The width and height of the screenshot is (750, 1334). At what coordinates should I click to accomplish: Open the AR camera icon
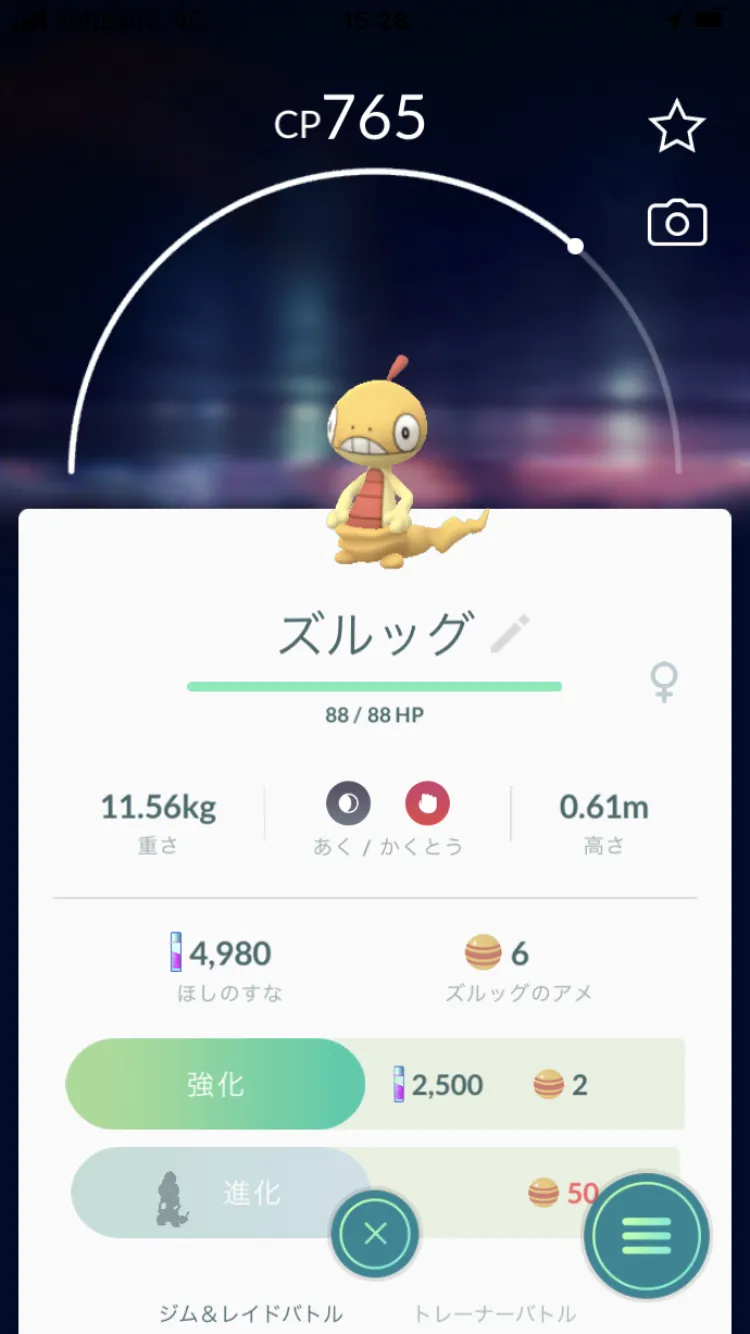click(677, 223)
